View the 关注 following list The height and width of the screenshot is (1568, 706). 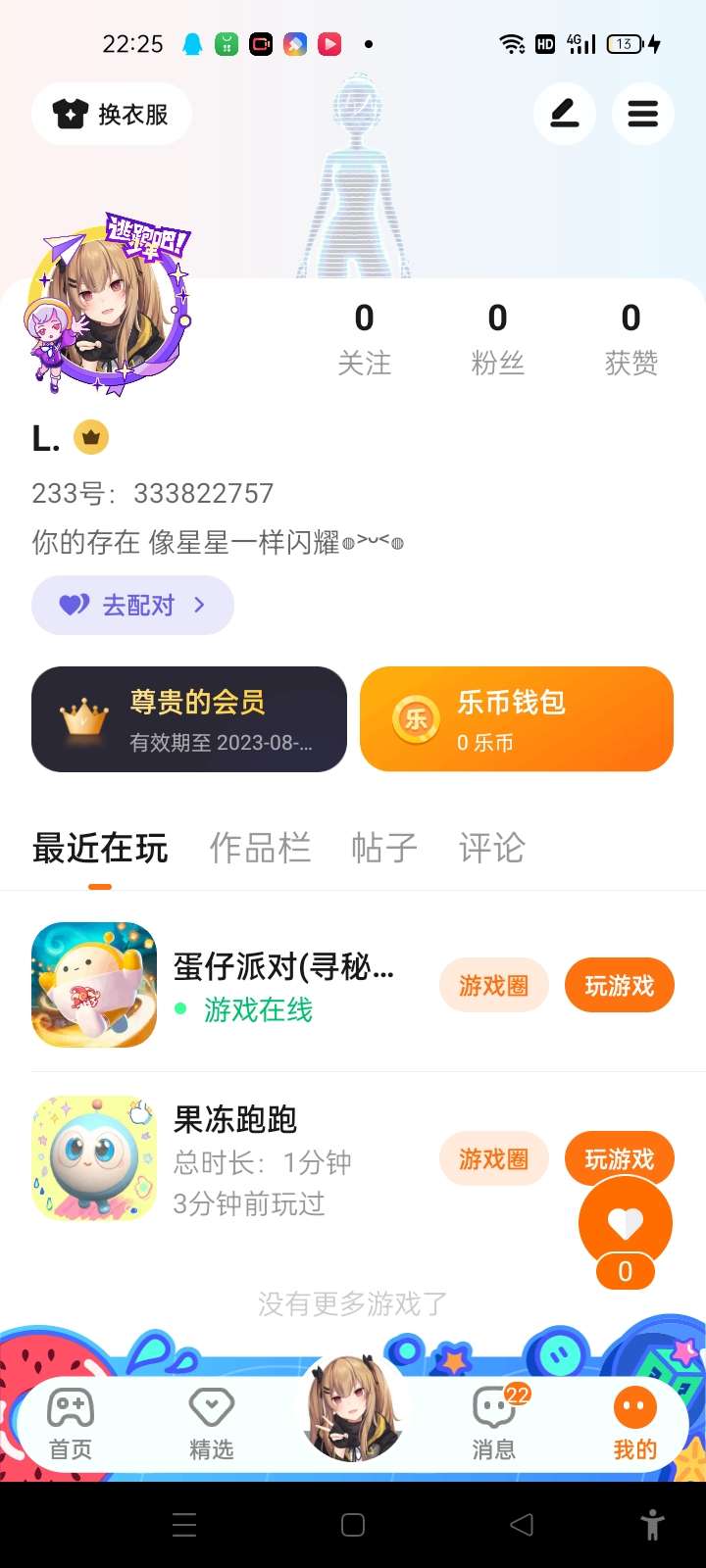pos(364,338)
